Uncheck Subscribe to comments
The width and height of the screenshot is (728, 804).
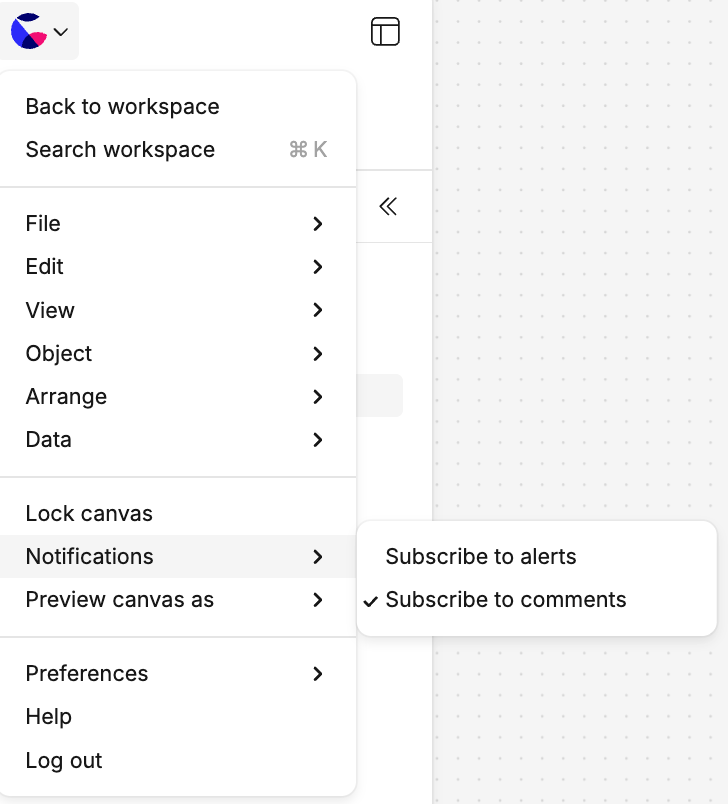pyautogui.click(x=505, y=600)
